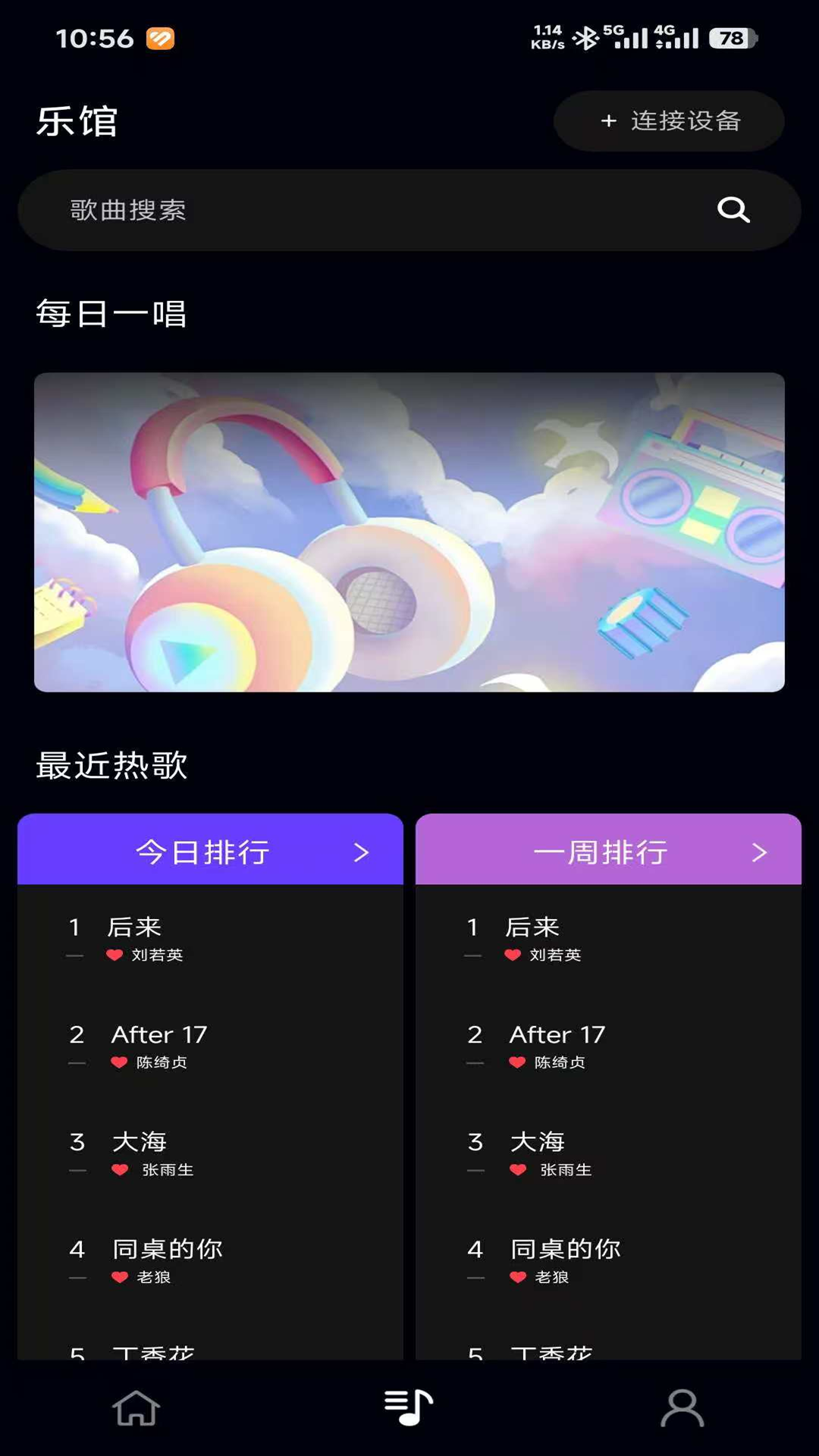Open the 每日一唱 banner image
The height and width of the screenshot is (1456, 819).
(x=409, y=531)
